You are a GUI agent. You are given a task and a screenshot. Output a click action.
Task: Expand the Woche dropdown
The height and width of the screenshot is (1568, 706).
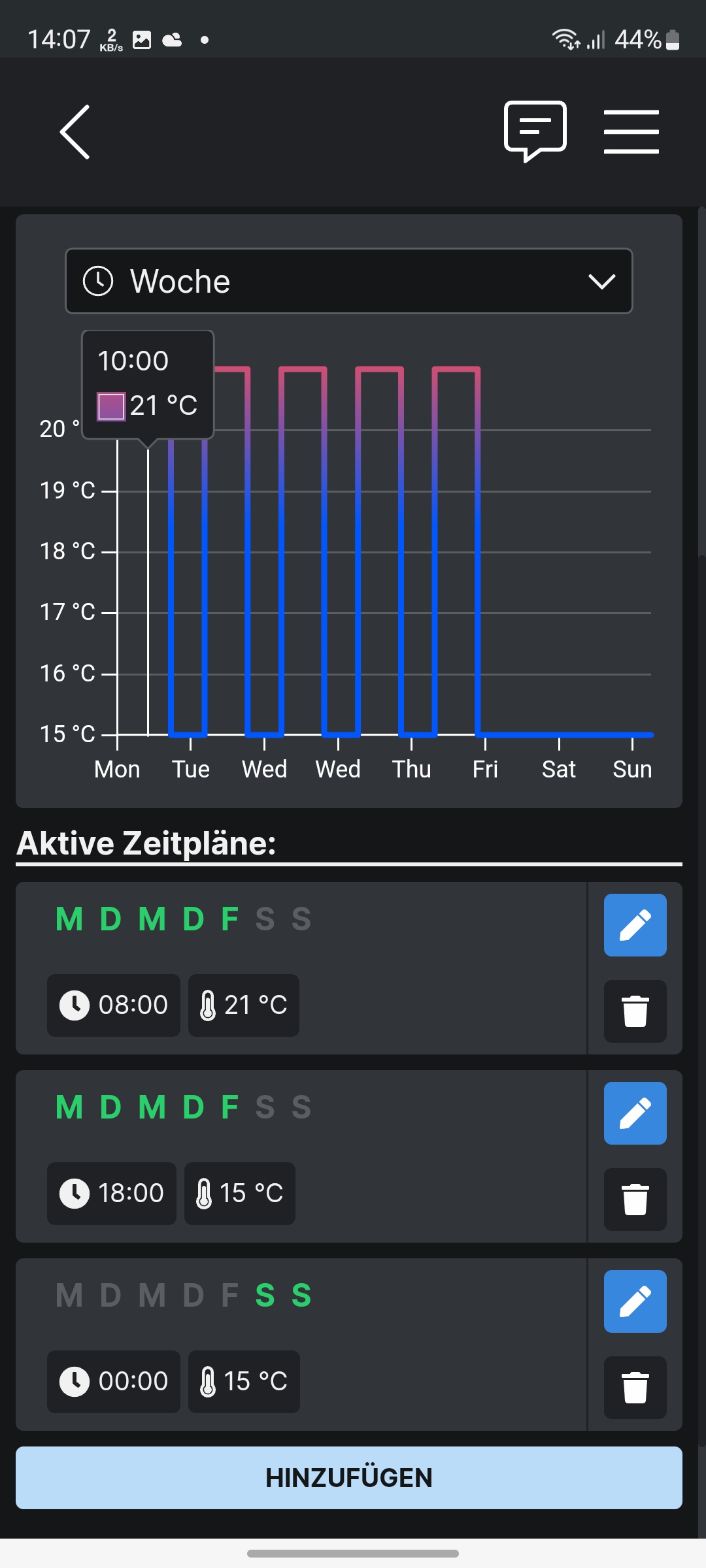349,281
